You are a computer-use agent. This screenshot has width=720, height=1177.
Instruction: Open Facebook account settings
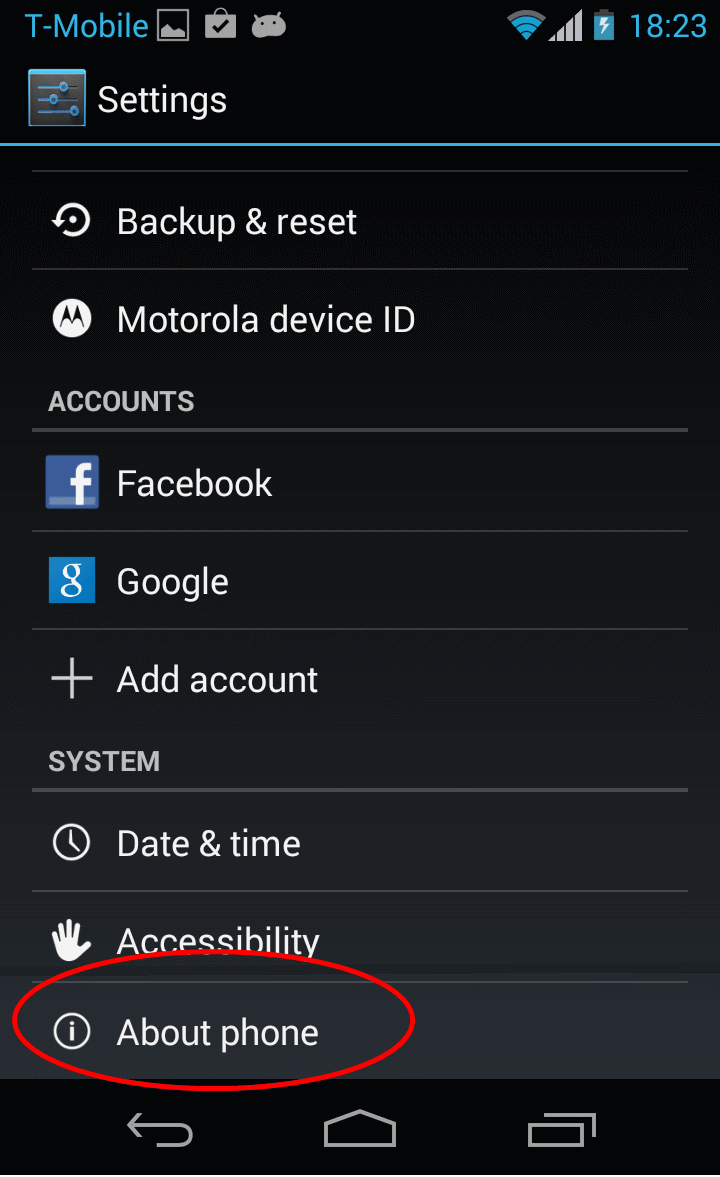pyautogui.click(x=194, y=484)
